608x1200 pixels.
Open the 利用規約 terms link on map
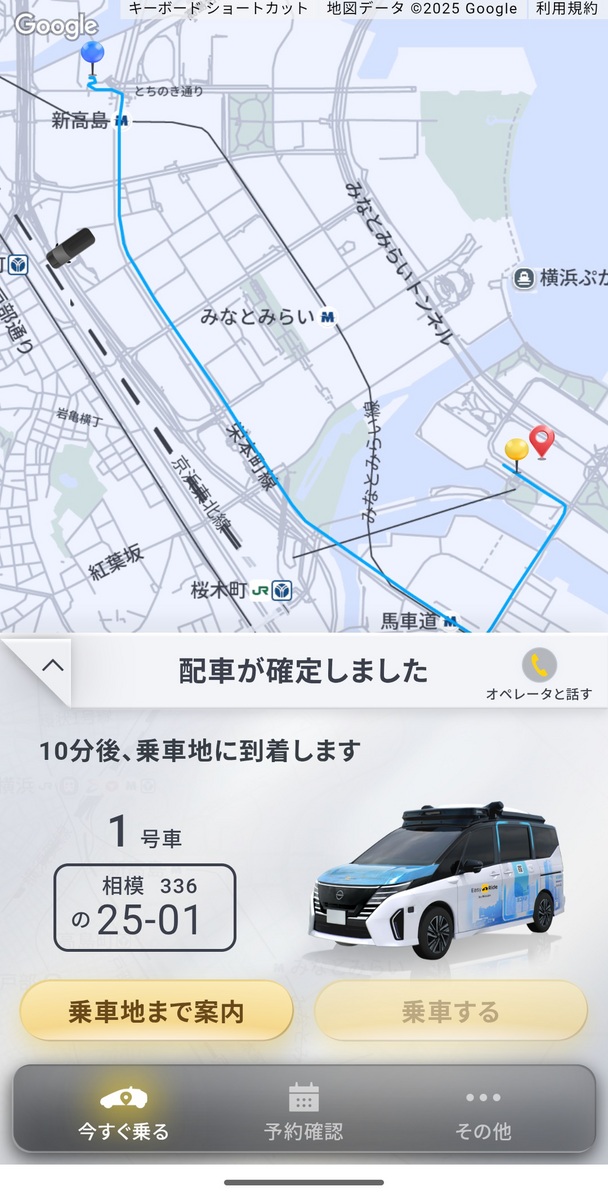[x=565, y=9]
